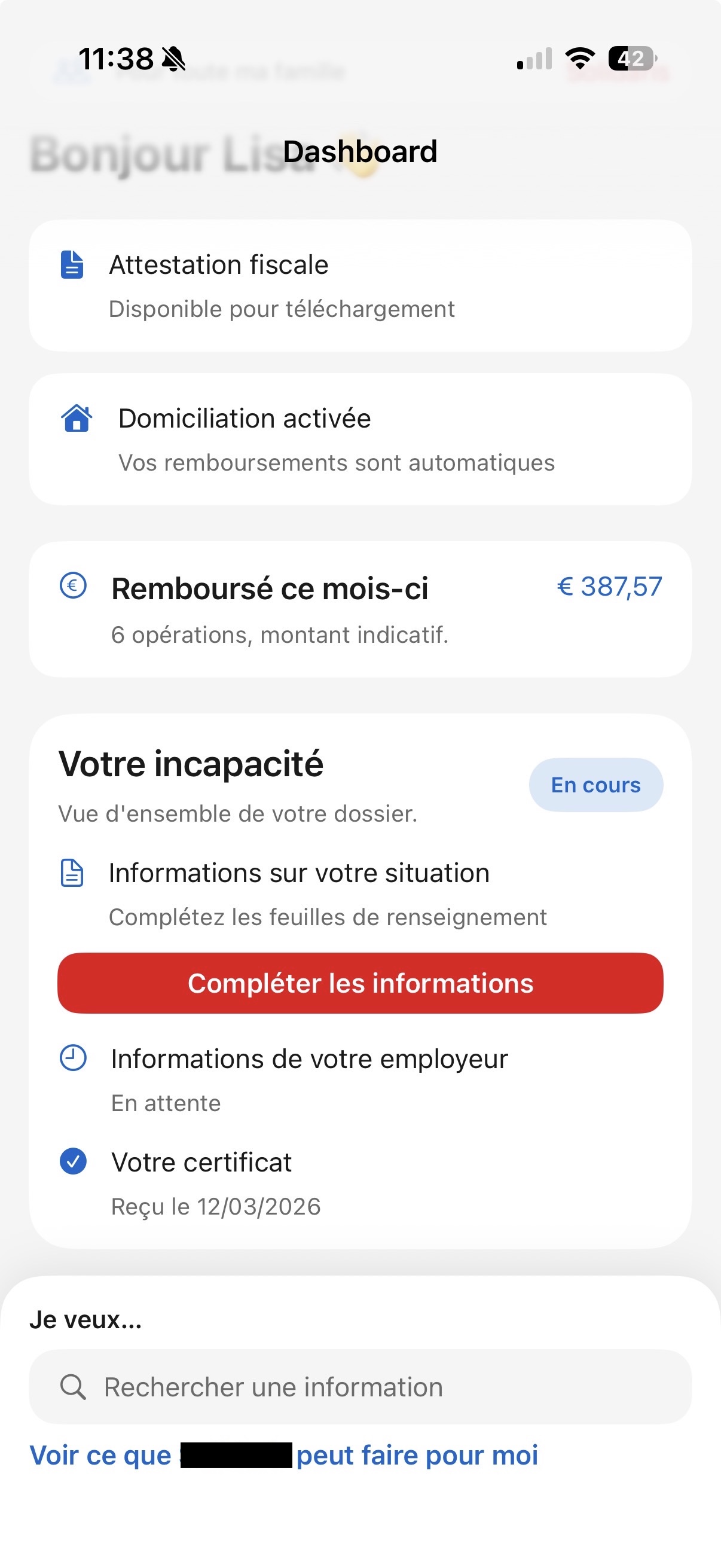Tap the En cours status badge
This screenshot has height=1568, width=721.
pyautogui.click(x=595, y=785)
